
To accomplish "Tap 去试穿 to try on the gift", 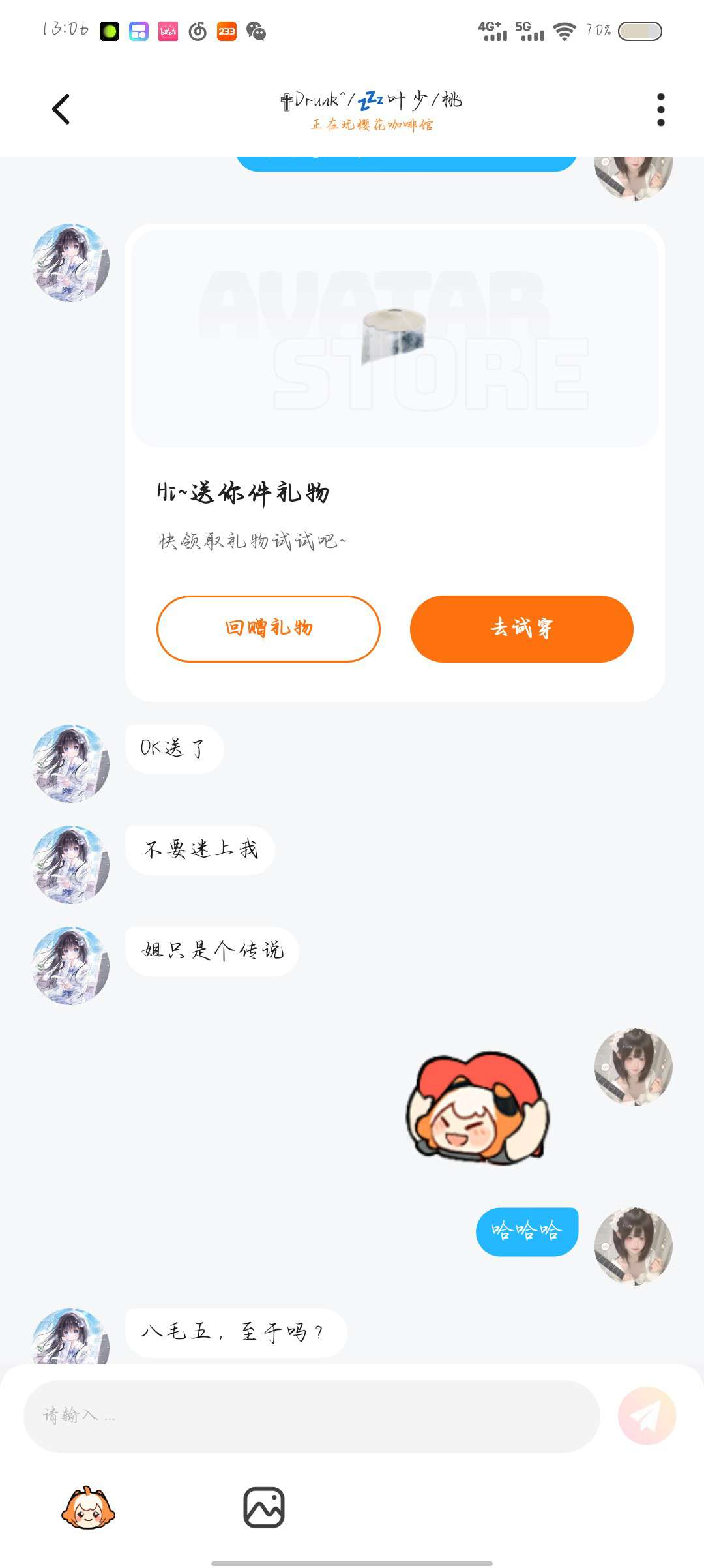I will [x=521, y=629].
